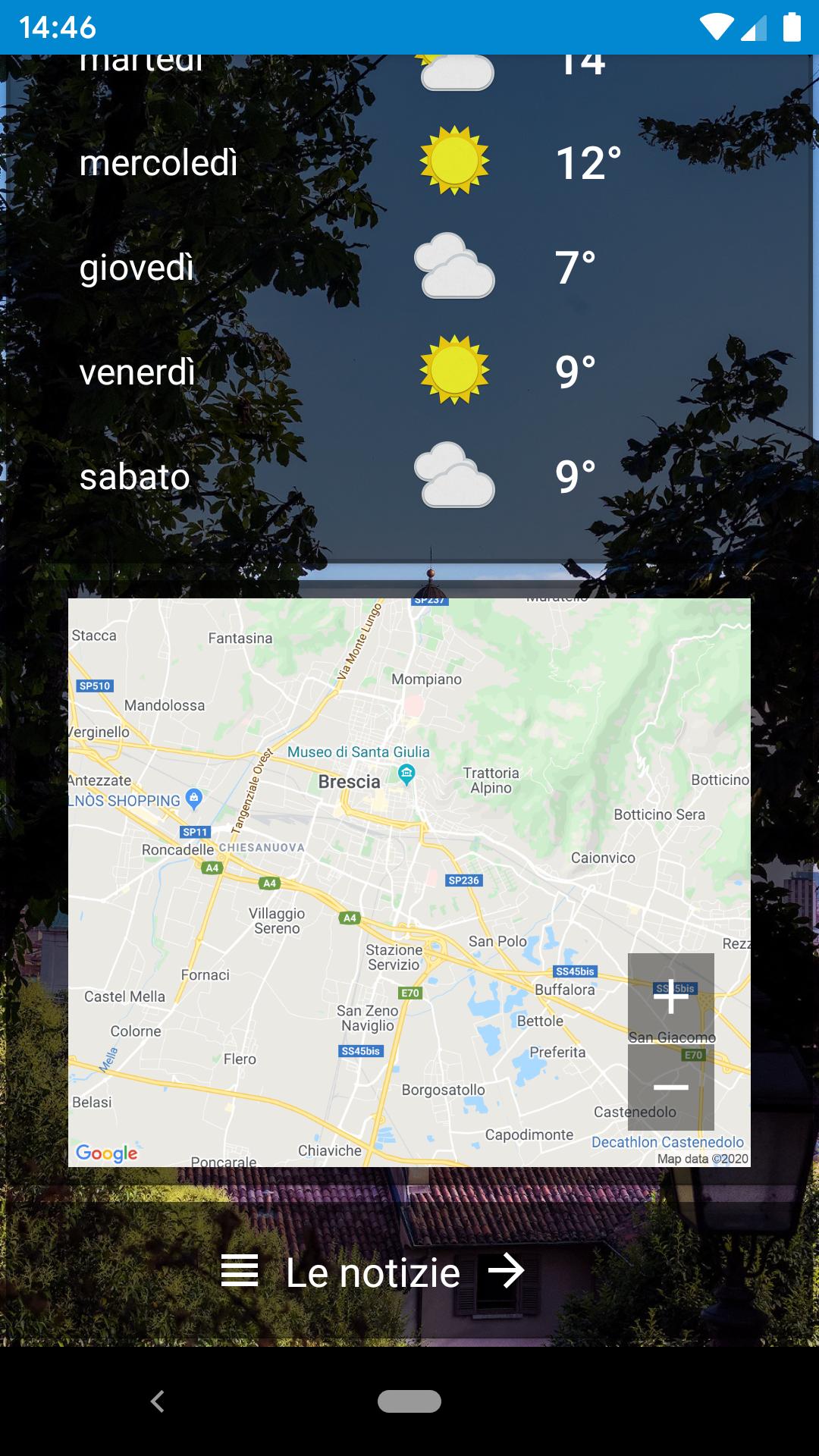Select the Brescia label on the map

point(350,782)
